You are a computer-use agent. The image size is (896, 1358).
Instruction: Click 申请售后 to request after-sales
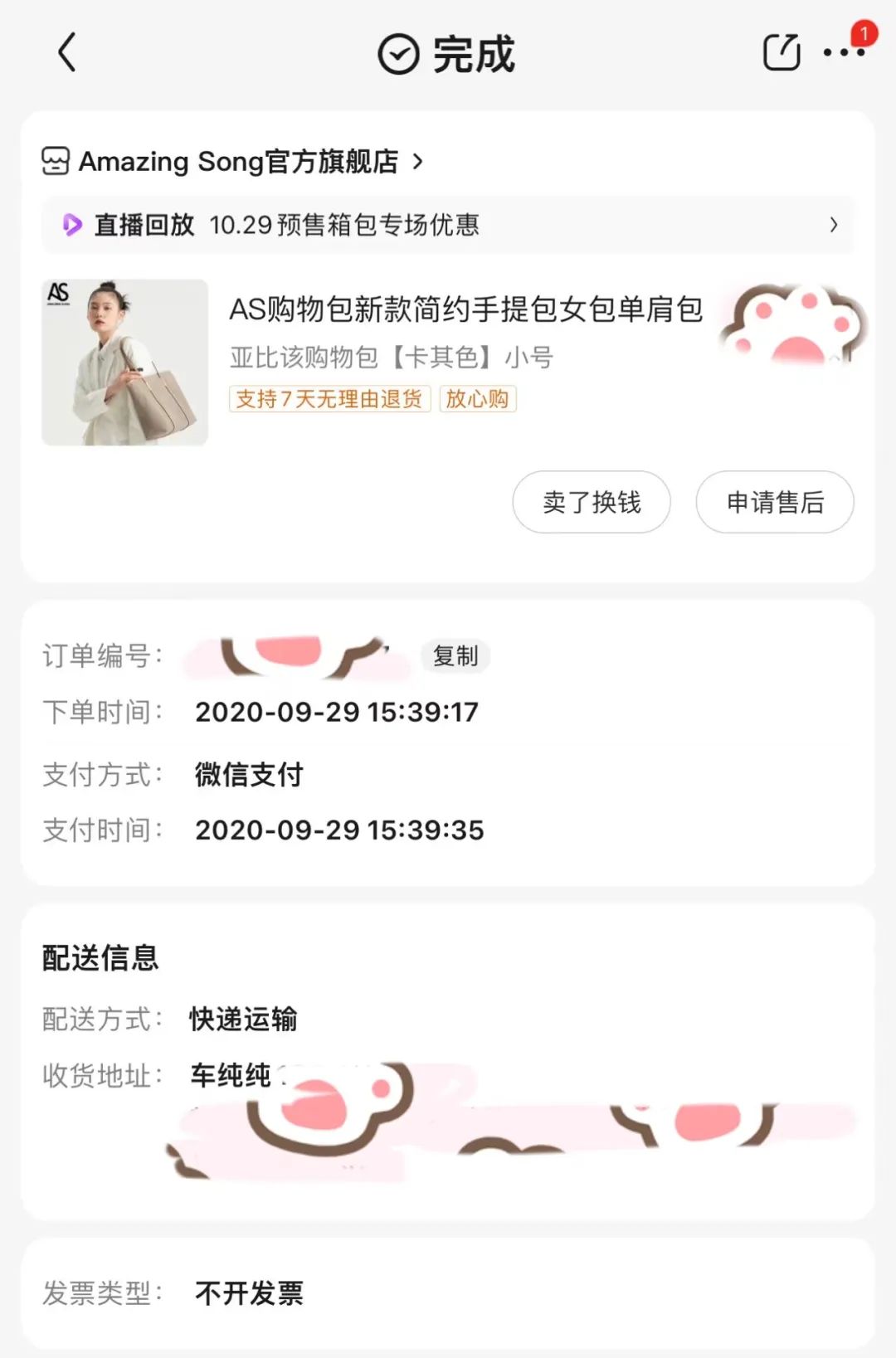[774, 502]
